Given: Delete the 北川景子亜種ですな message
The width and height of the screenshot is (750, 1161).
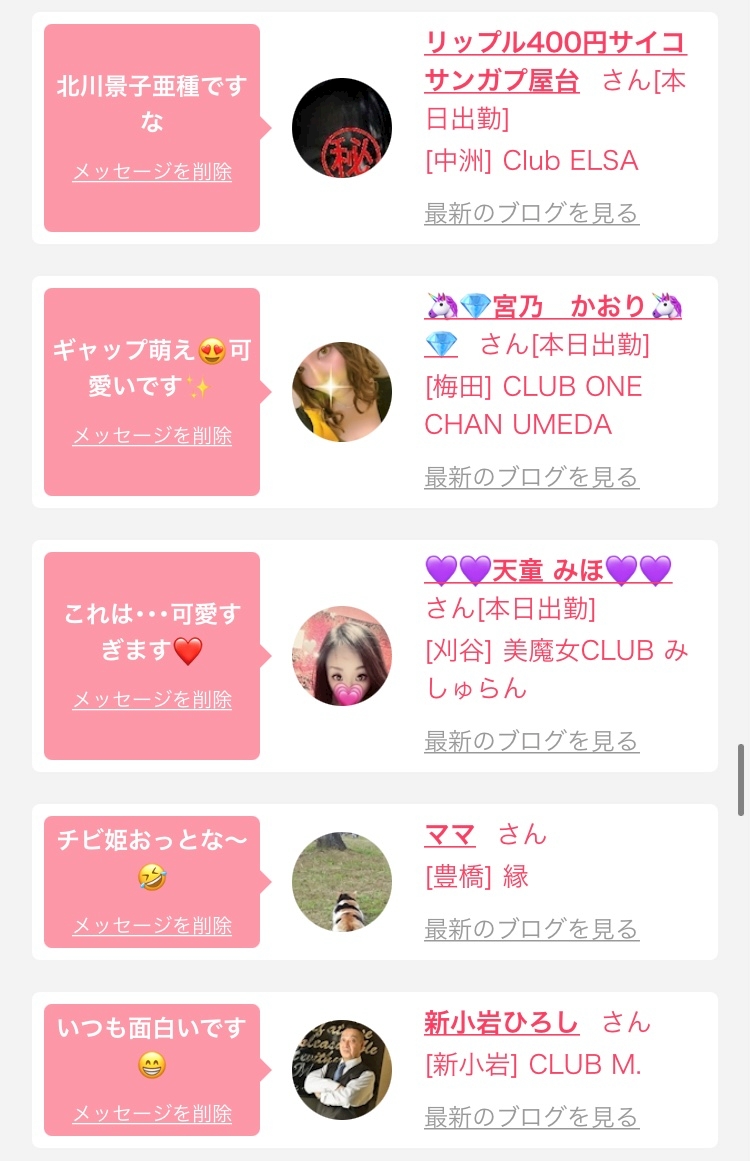Looking at the screenshot, I should tap(152, 172).
